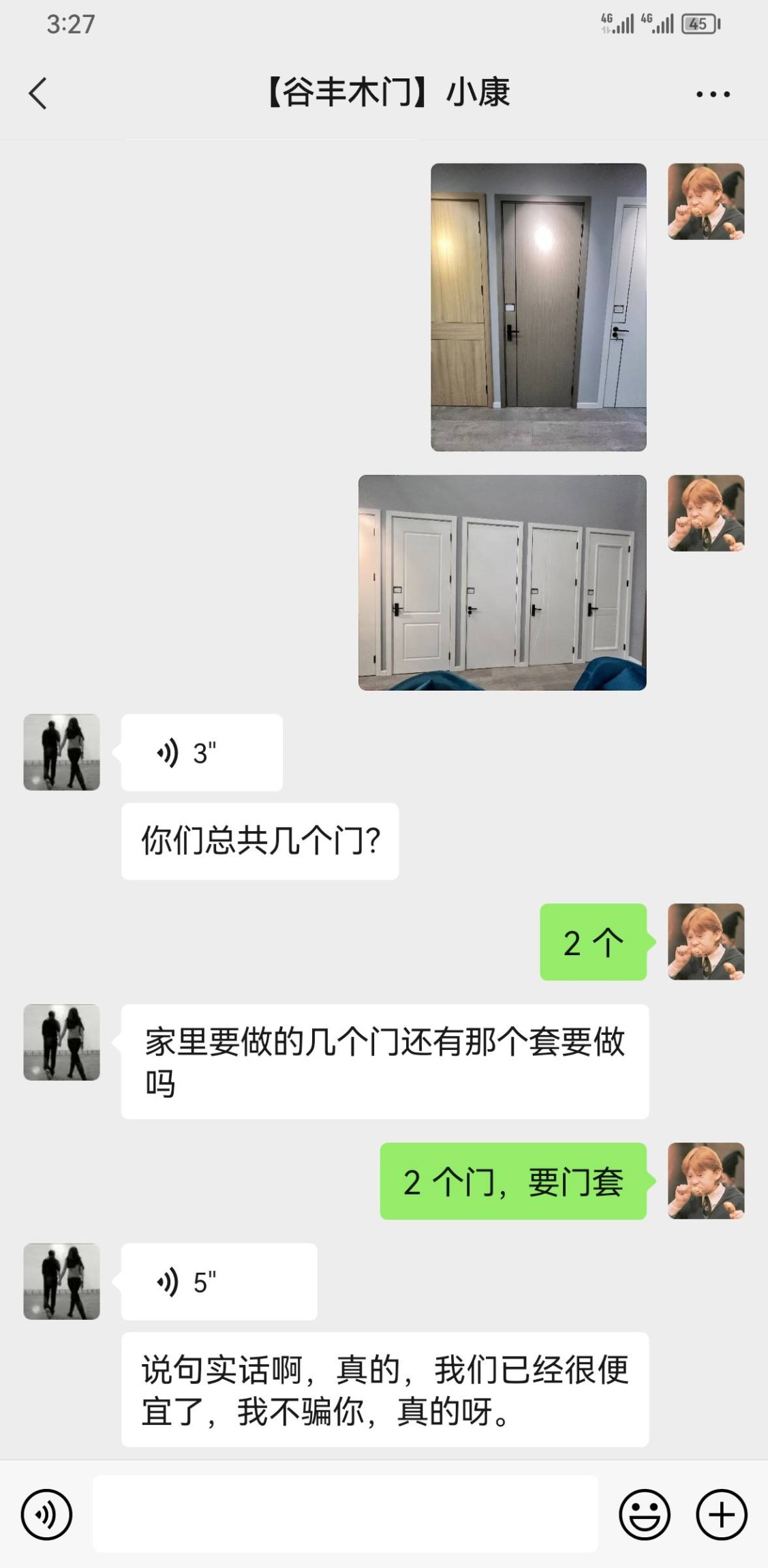Open the photo of the wood and grey doors
The width and height of the screenshot is (768, 1568).
[x=538, y=307]
